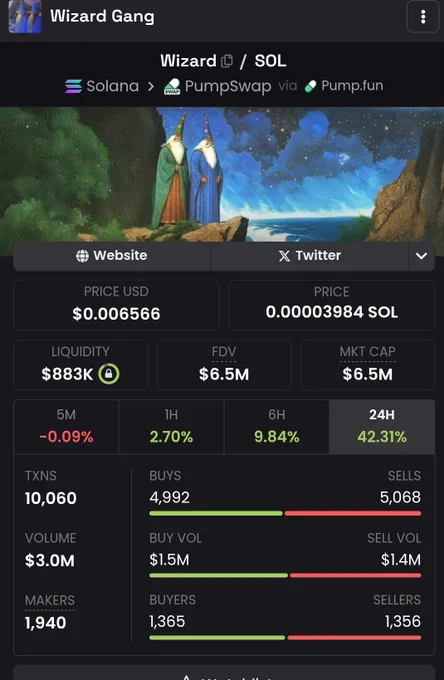Copy the Wizard token address
This screenshot has width=444, height=680.
[227, 61]
